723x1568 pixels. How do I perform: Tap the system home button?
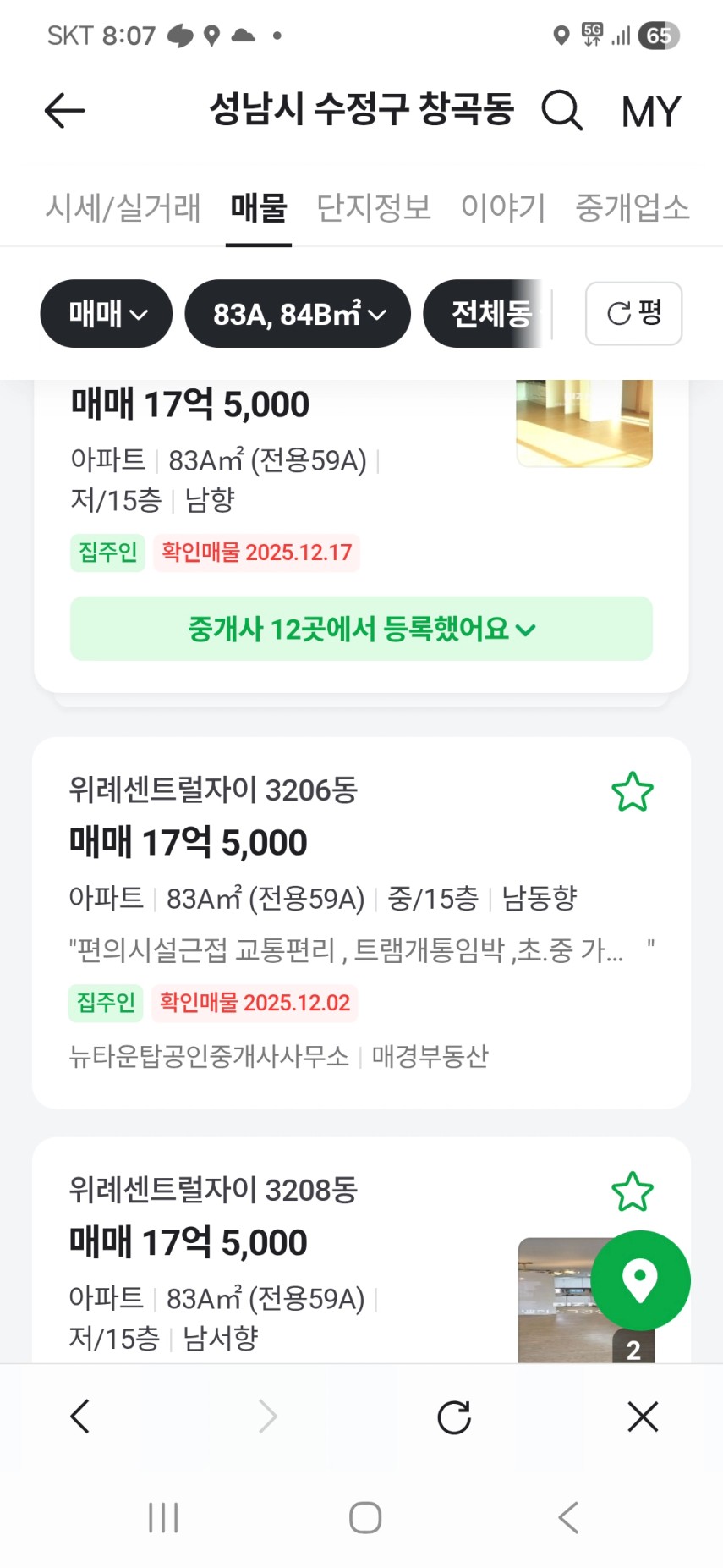[x=365, y=1517]
